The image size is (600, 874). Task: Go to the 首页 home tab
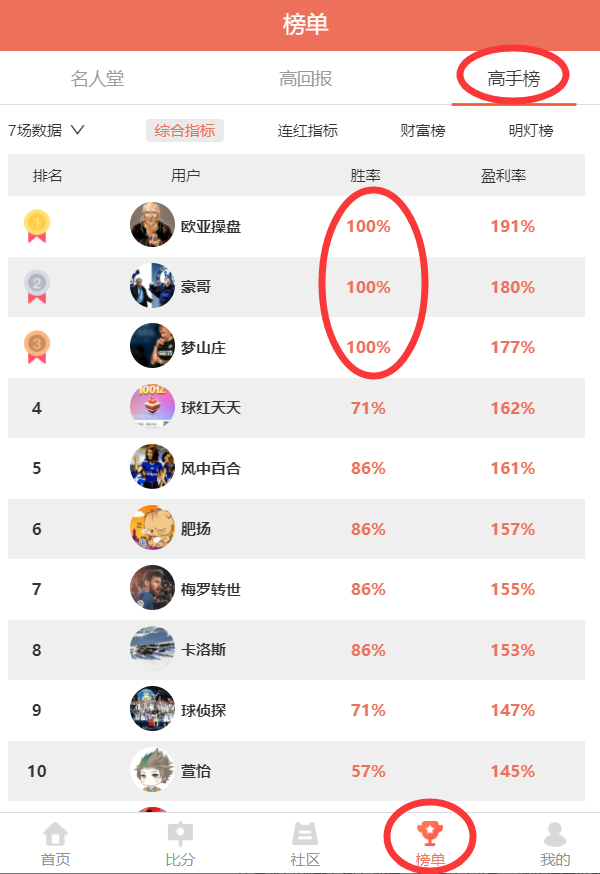click(x=56, y=844)
